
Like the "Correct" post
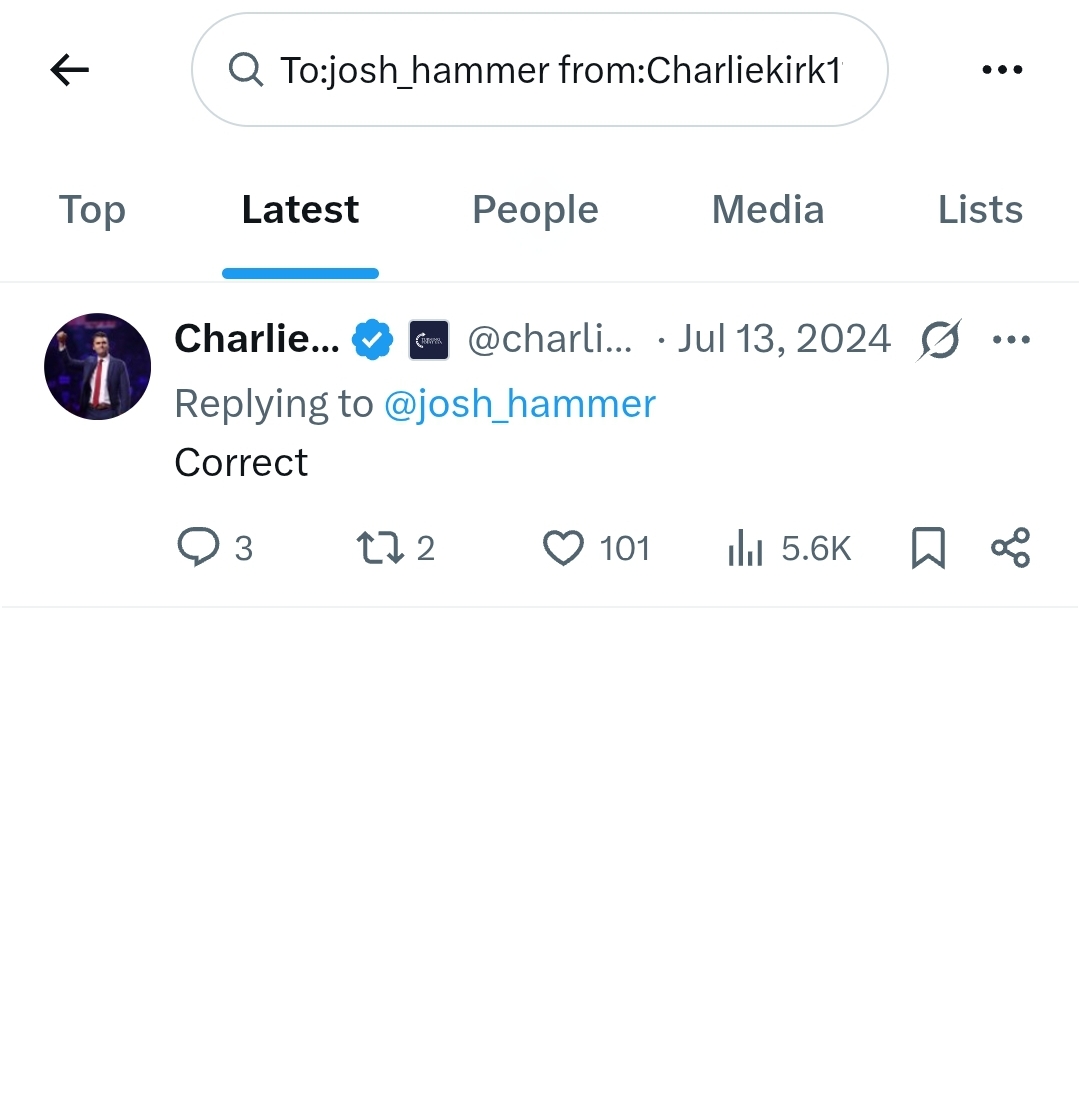563,548
